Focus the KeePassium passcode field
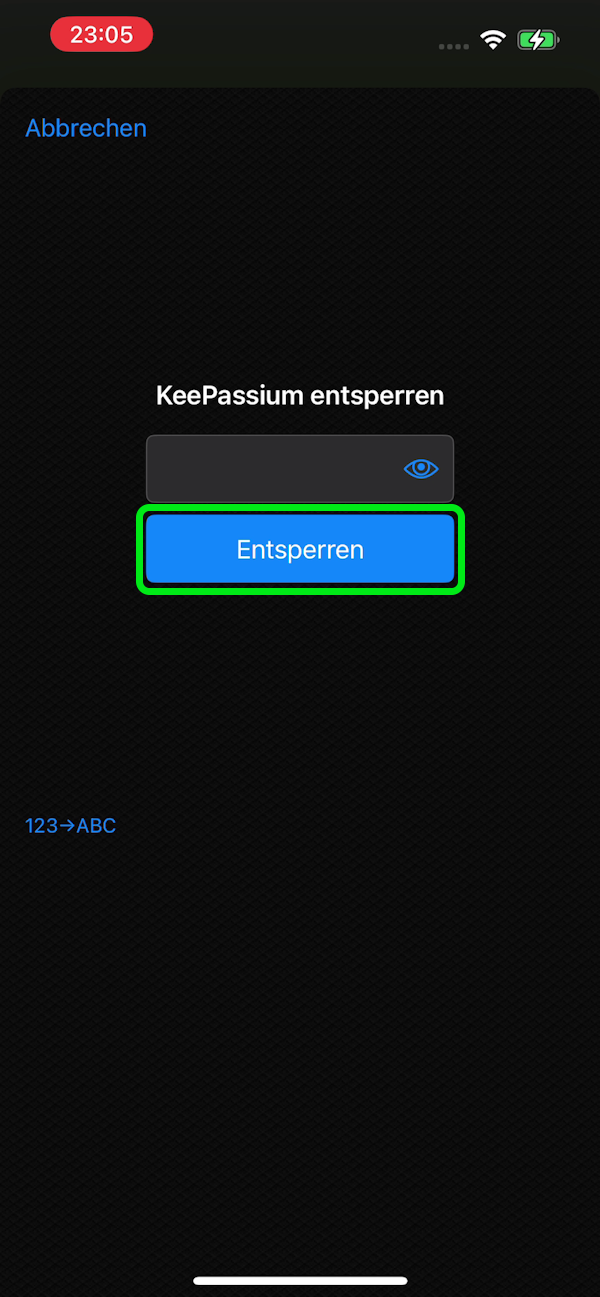This screenshot has width=600, height=1297. pos(270,468)
